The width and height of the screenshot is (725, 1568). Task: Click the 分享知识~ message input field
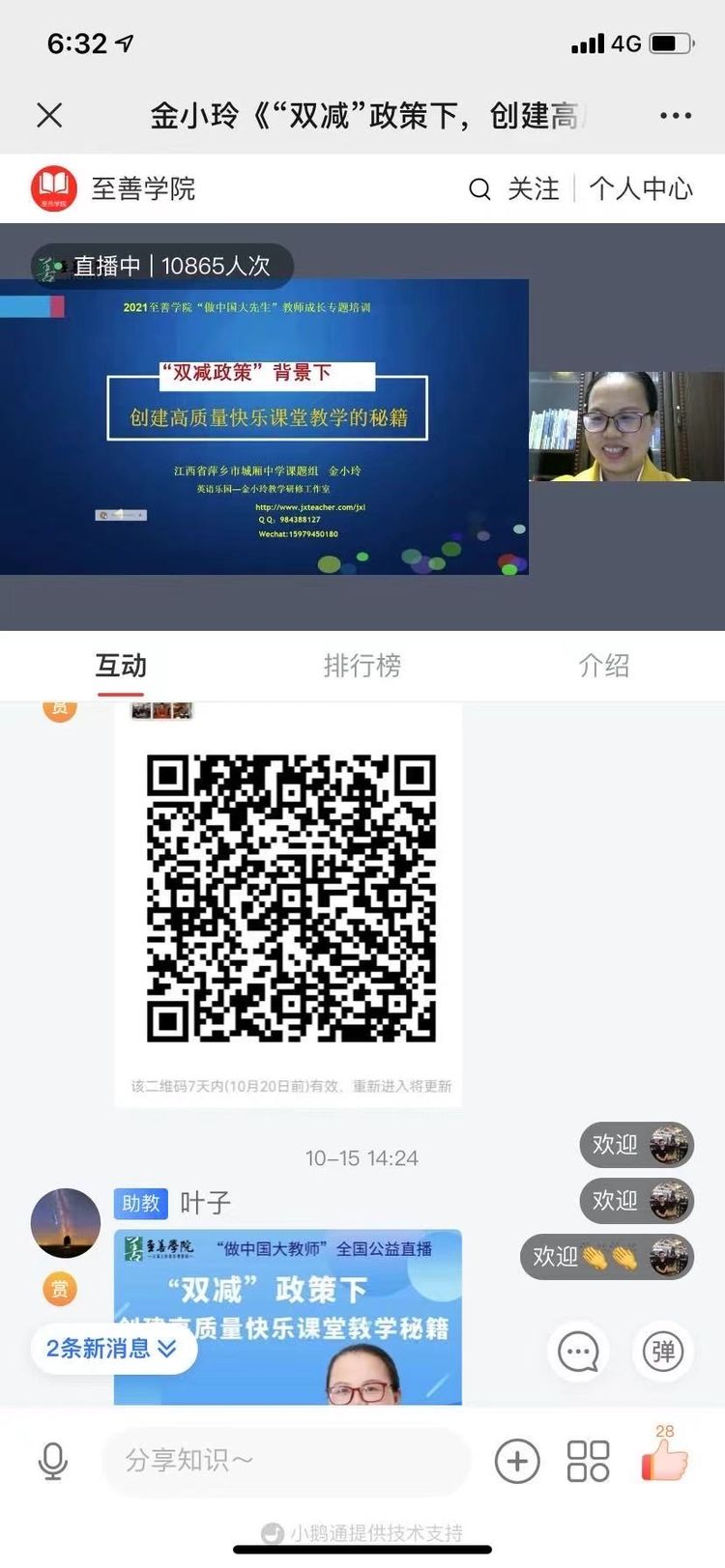pos(285,1462)
